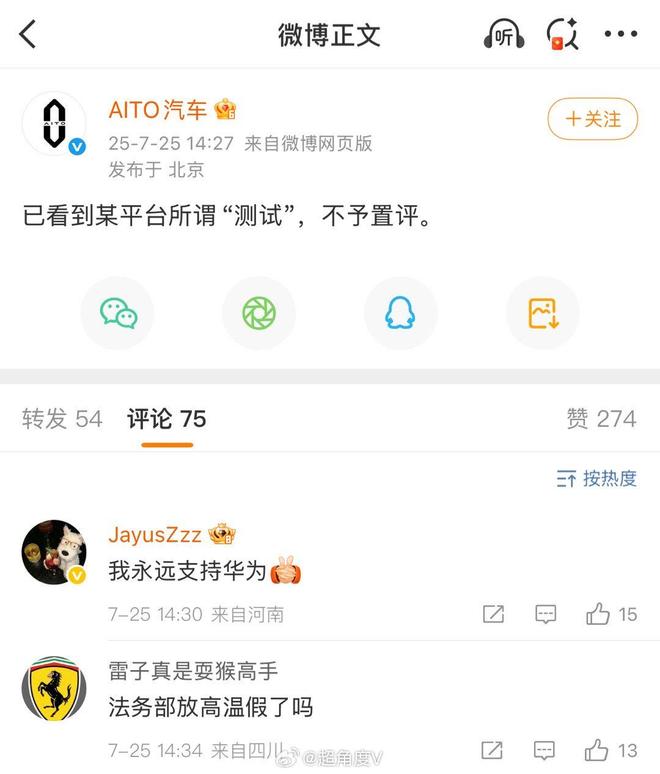Open the search icon in the top bar
The image size is (660, 774).
pos(562,35)
